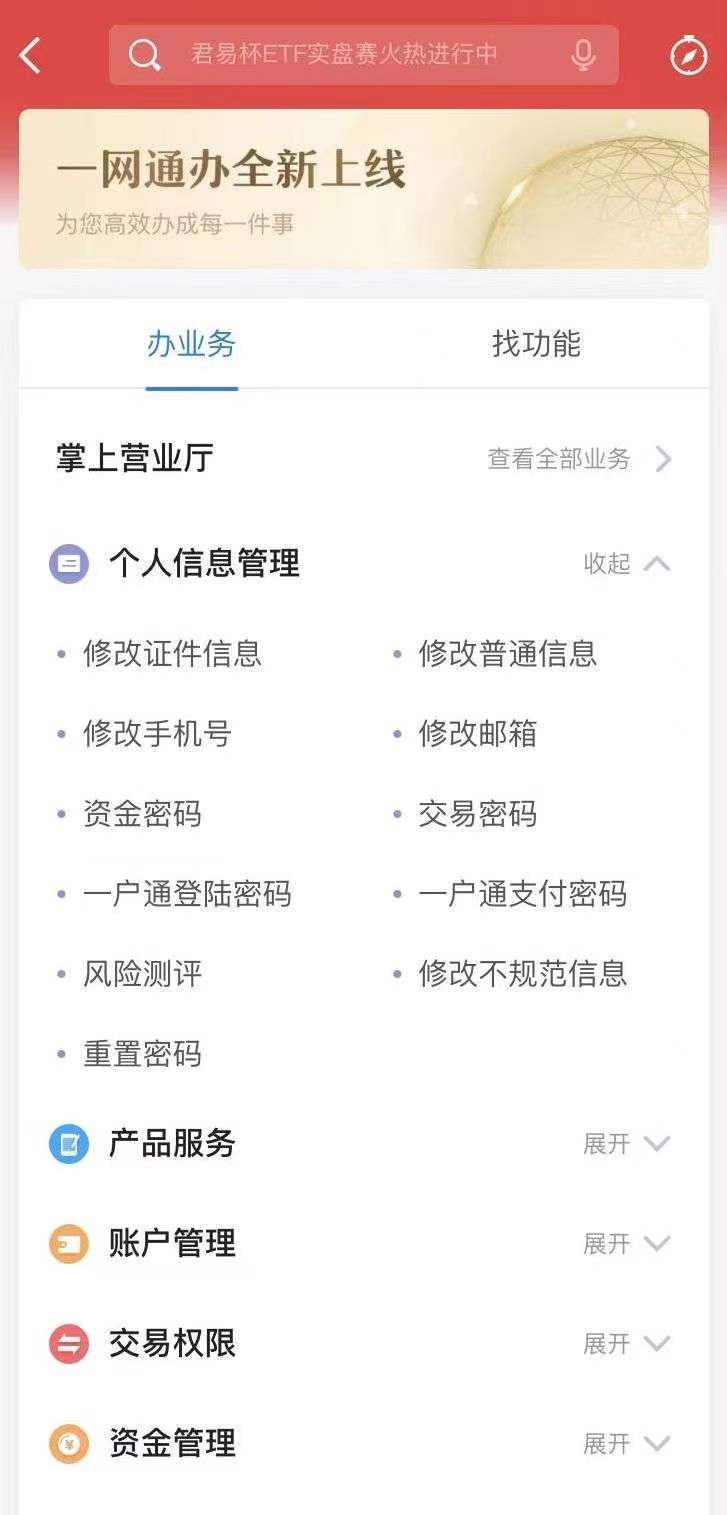Open the compass icon at top right
Image resolution: width=727 pixels, height=1515 pixels.
688,55
